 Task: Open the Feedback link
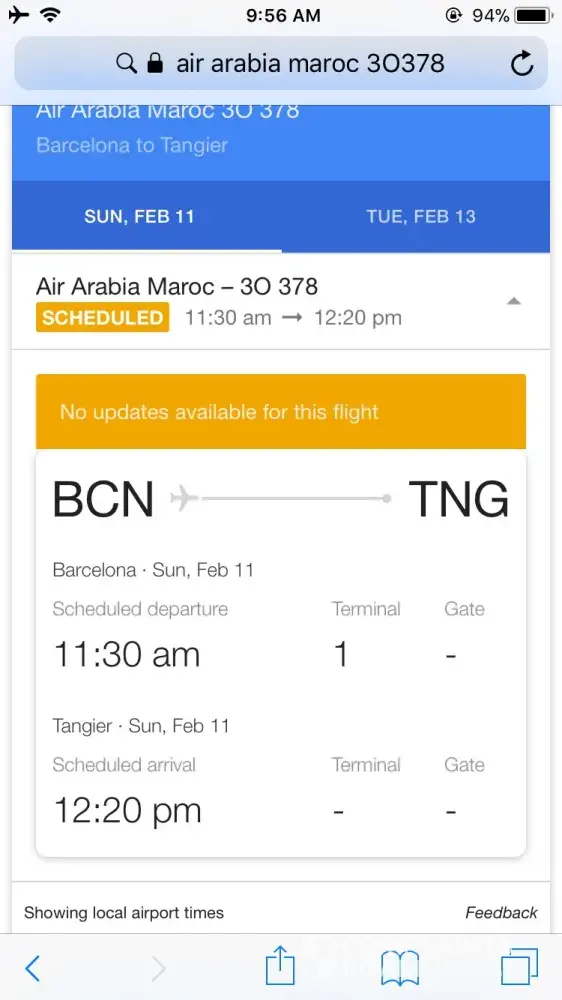click(501, 913)
